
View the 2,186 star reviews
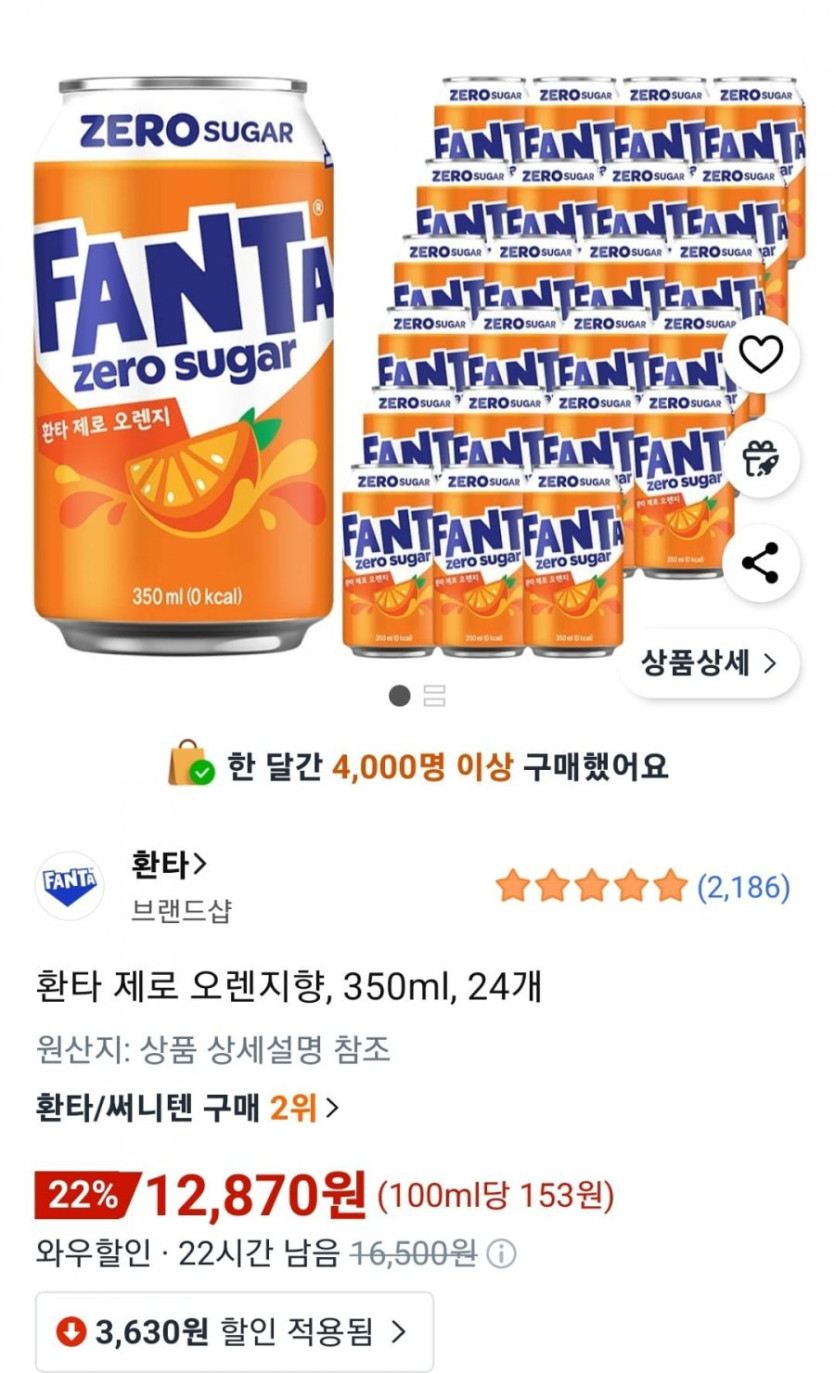(x=643, y=886)
